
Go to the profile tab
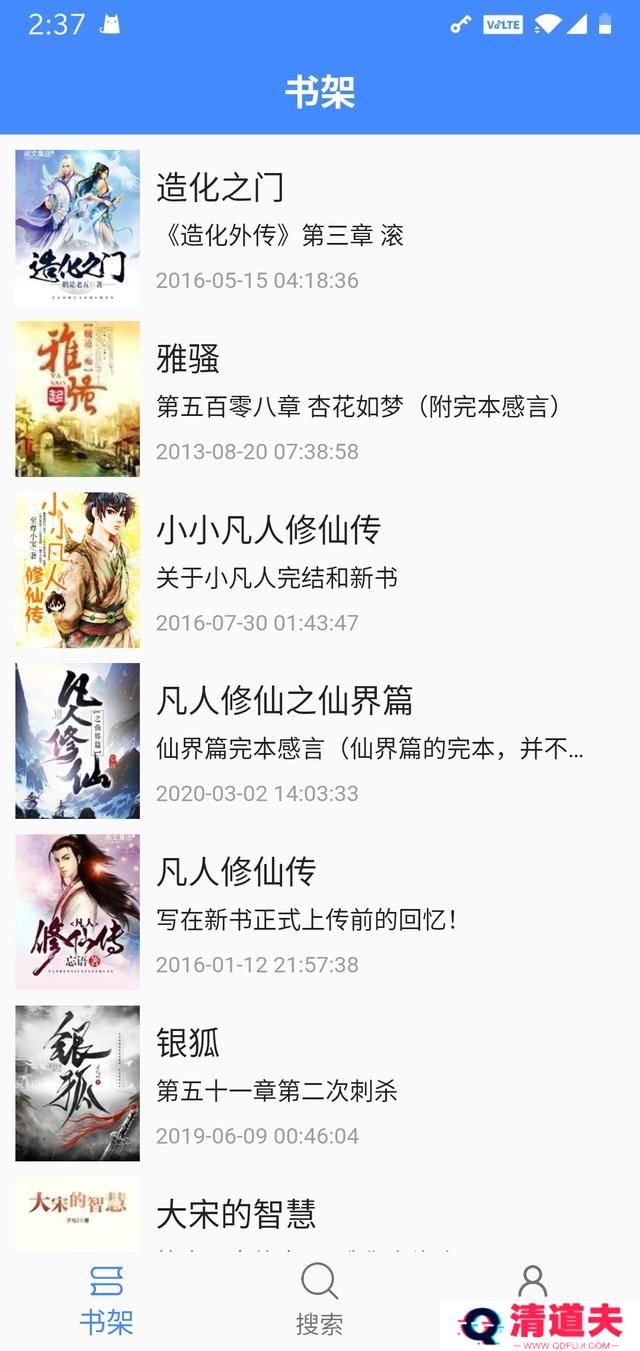pos(533,1285)
